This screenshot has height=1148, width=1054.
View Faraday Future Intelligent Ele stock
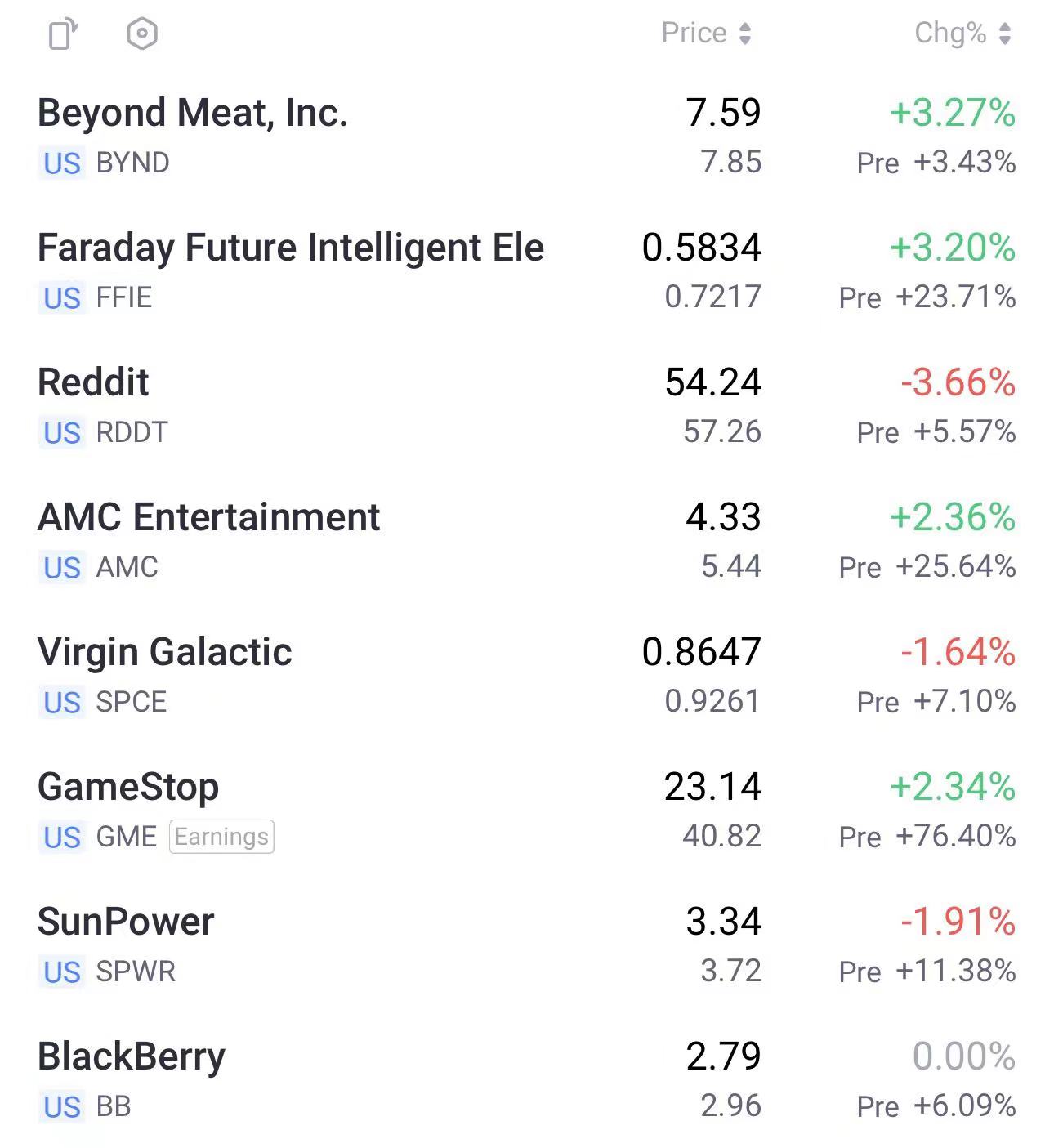pos(290,248)
